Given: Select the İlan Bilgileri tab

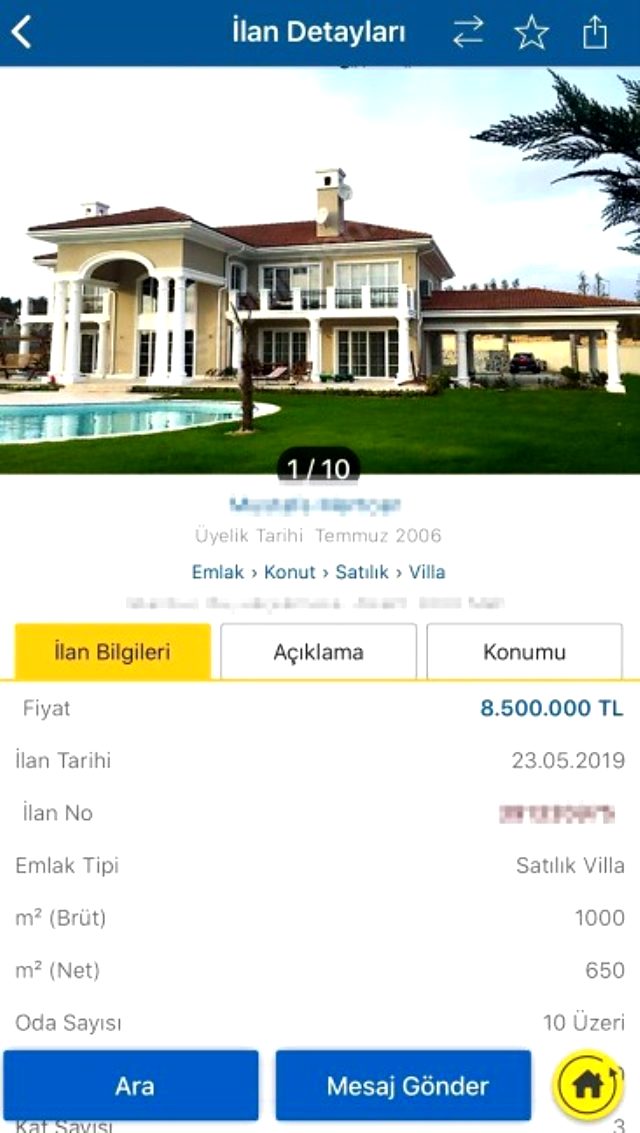Looking at the screenshot, I should [112, 652].
